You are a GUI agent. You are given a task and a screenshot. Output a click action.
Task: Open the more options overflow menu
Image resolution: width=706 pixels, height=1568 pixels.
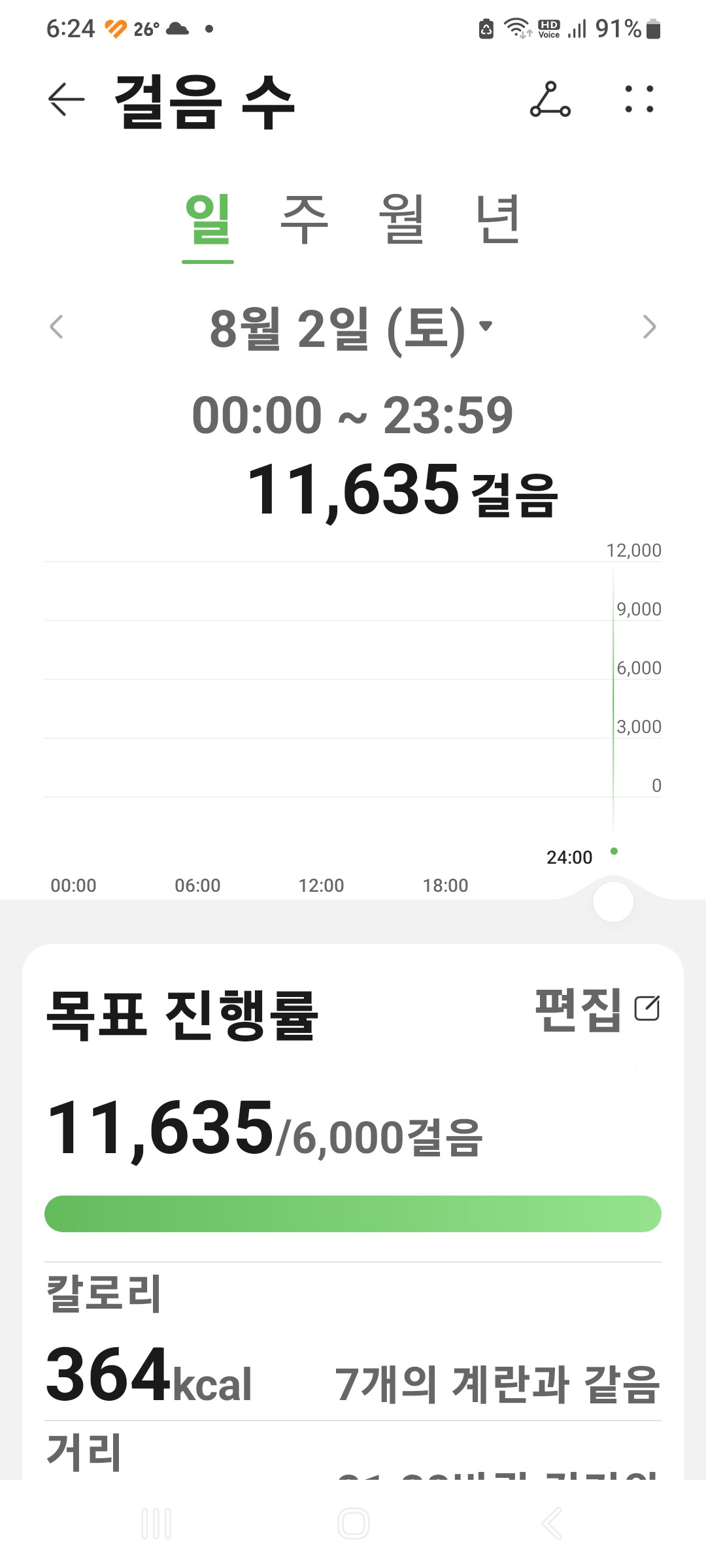[x=639, y=99]
